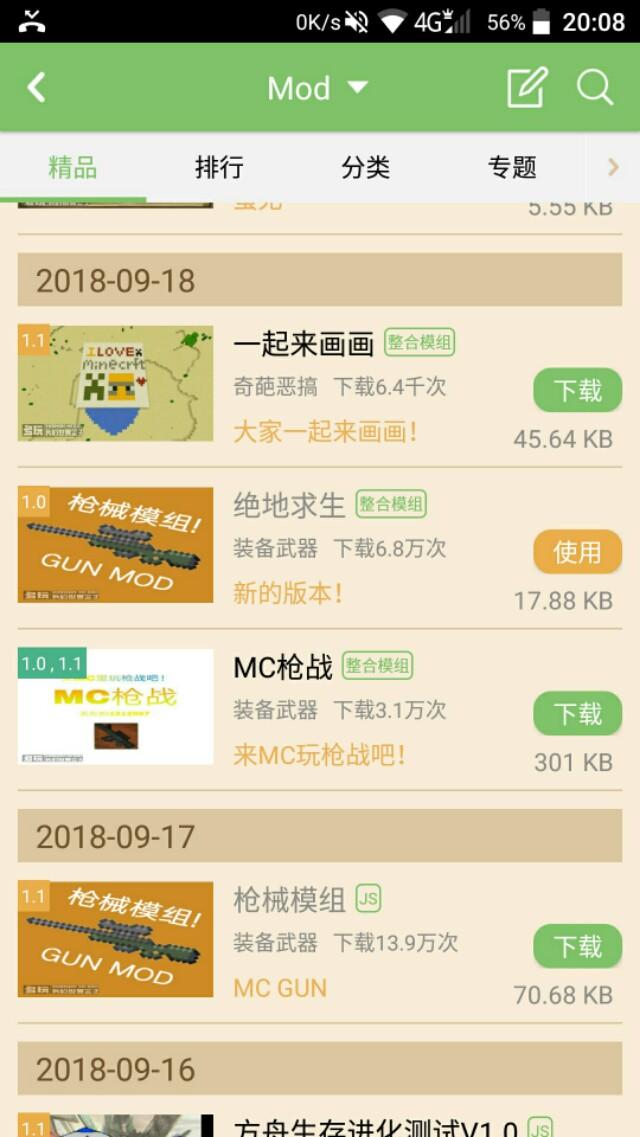Open the Mod dropdown in the header

[318, 88]
